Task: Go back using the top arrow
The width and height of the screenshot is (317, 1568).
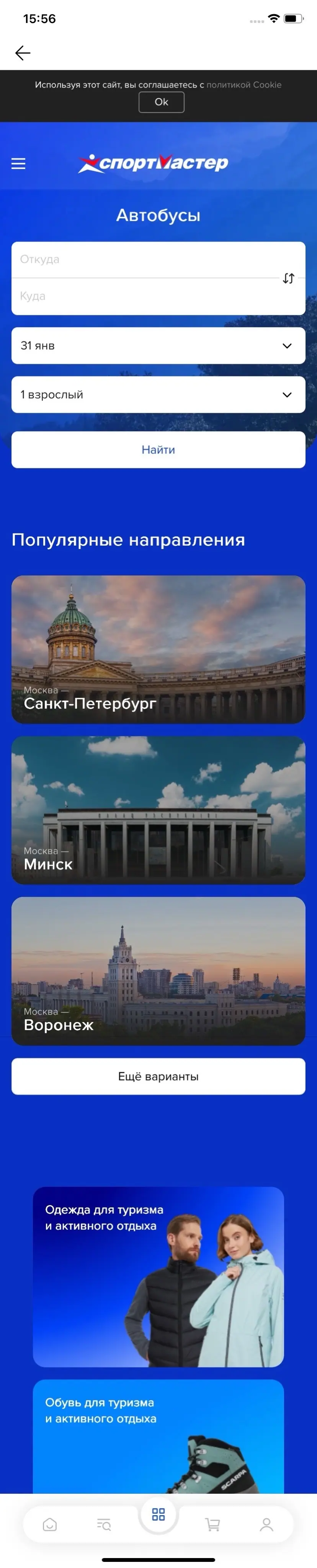Action: click(x=23, y=53)
